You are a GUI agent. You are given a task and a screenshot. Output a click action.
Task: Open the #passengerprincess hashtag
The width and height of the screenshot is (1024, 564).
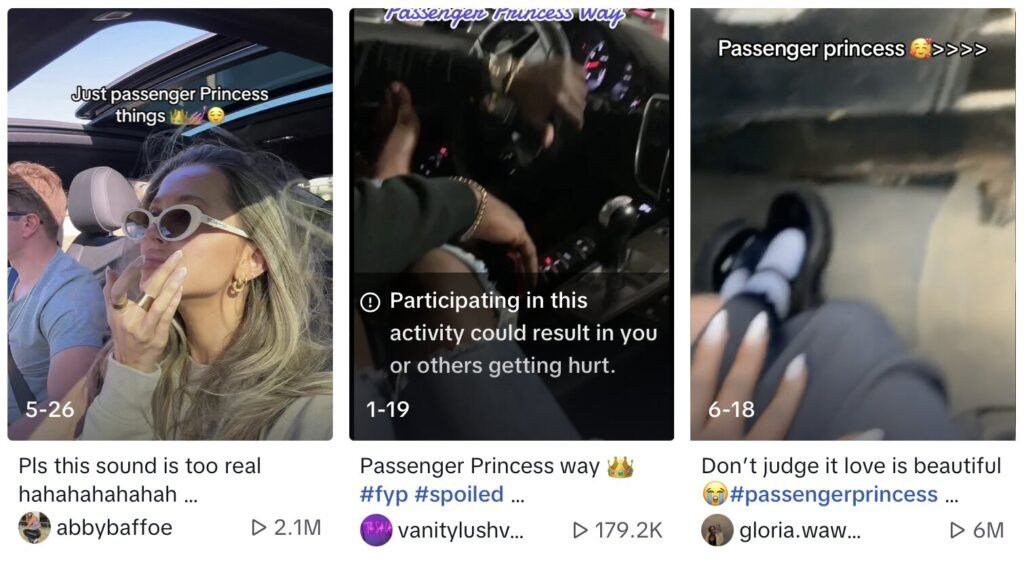click(x=833, y=495)
